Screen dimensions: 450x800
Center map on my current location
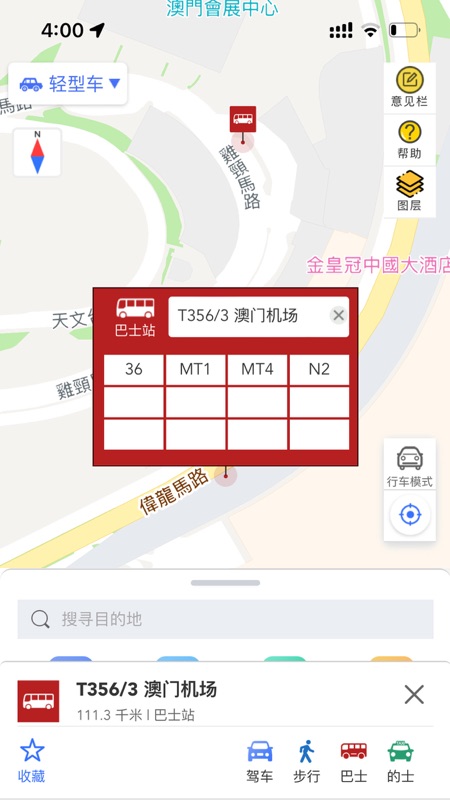pos(410,515)
